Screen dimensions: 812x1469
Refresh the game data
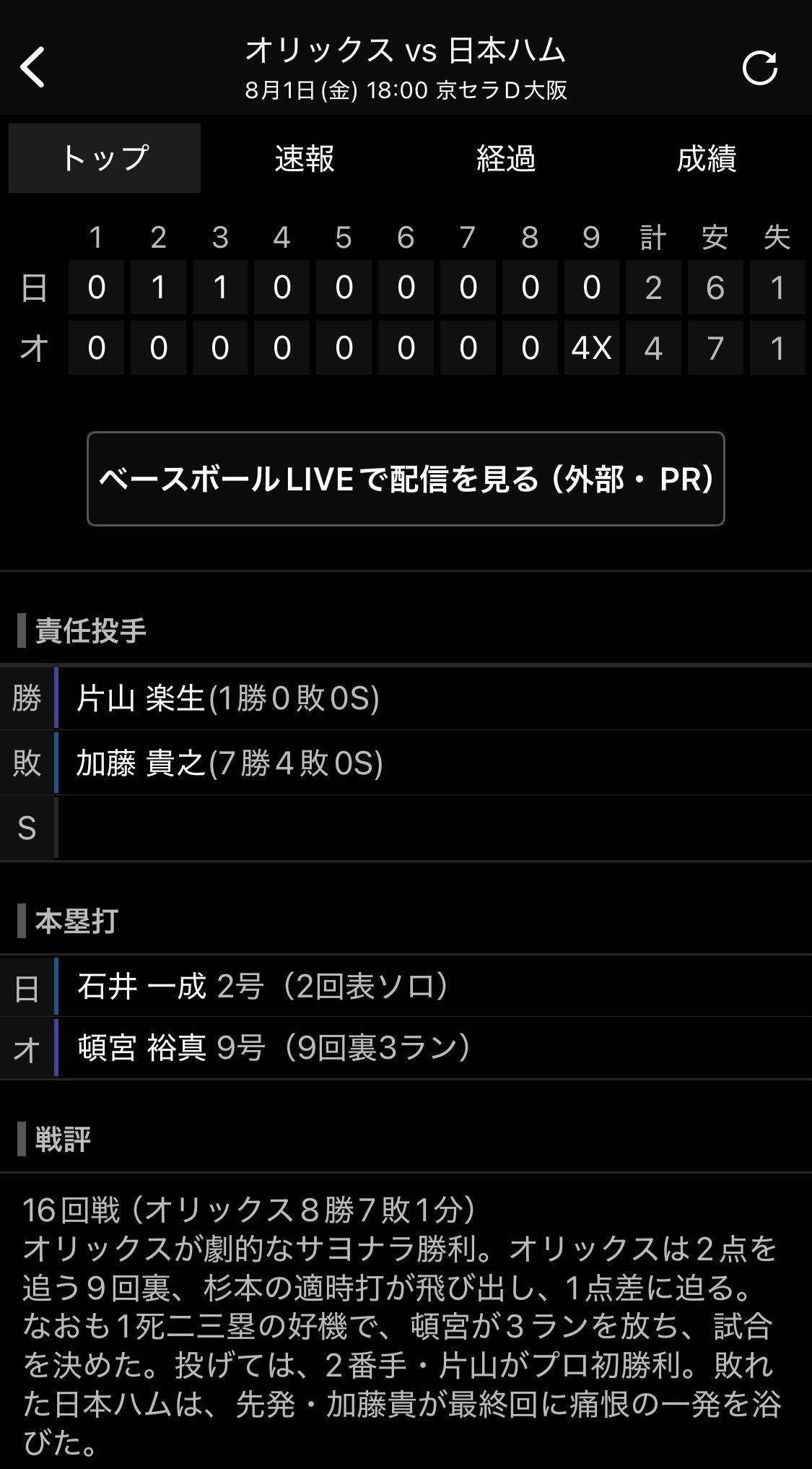click(760, 69)
